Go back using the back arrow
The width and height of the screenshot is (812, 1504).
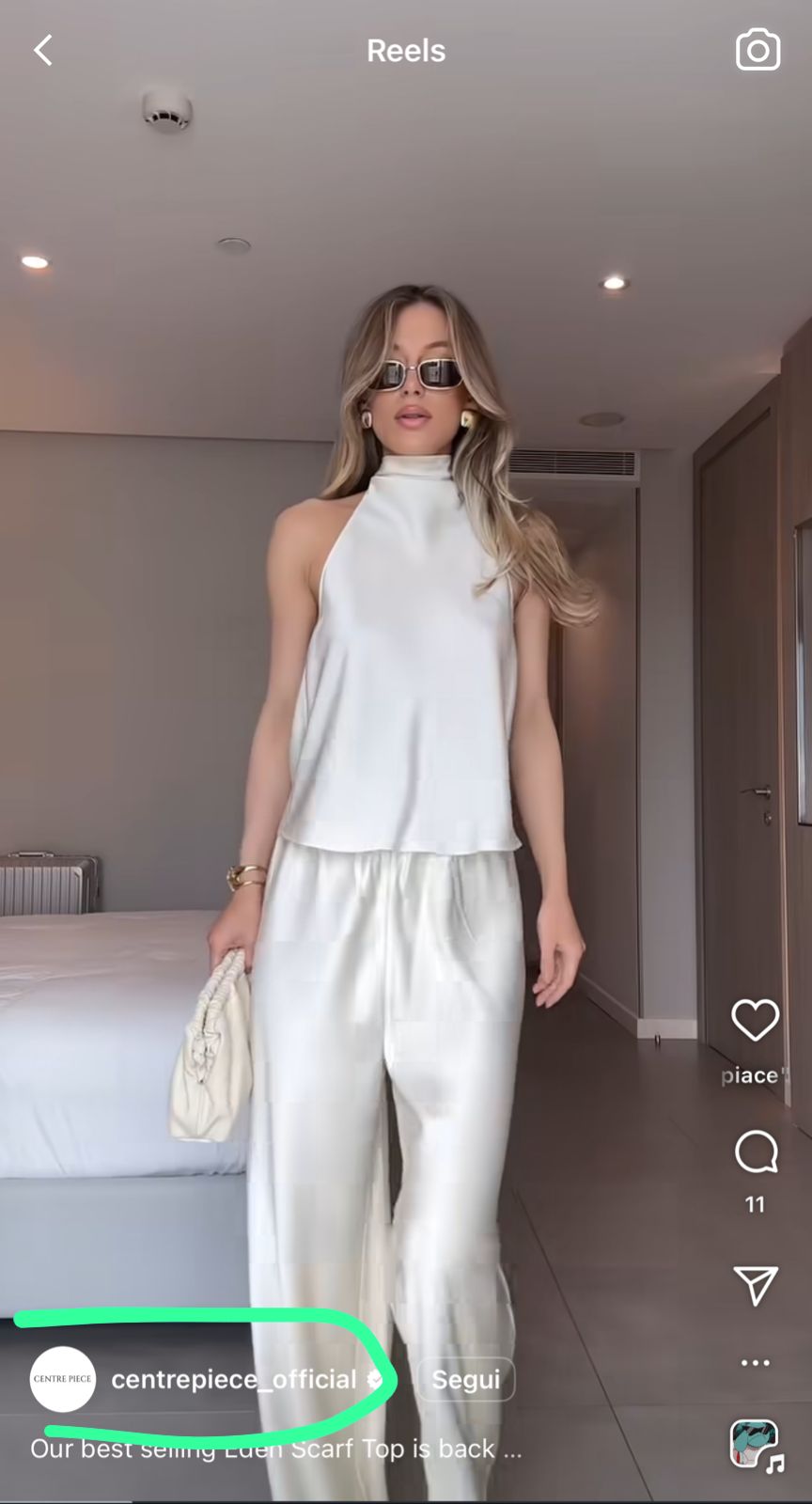[43, 51]
